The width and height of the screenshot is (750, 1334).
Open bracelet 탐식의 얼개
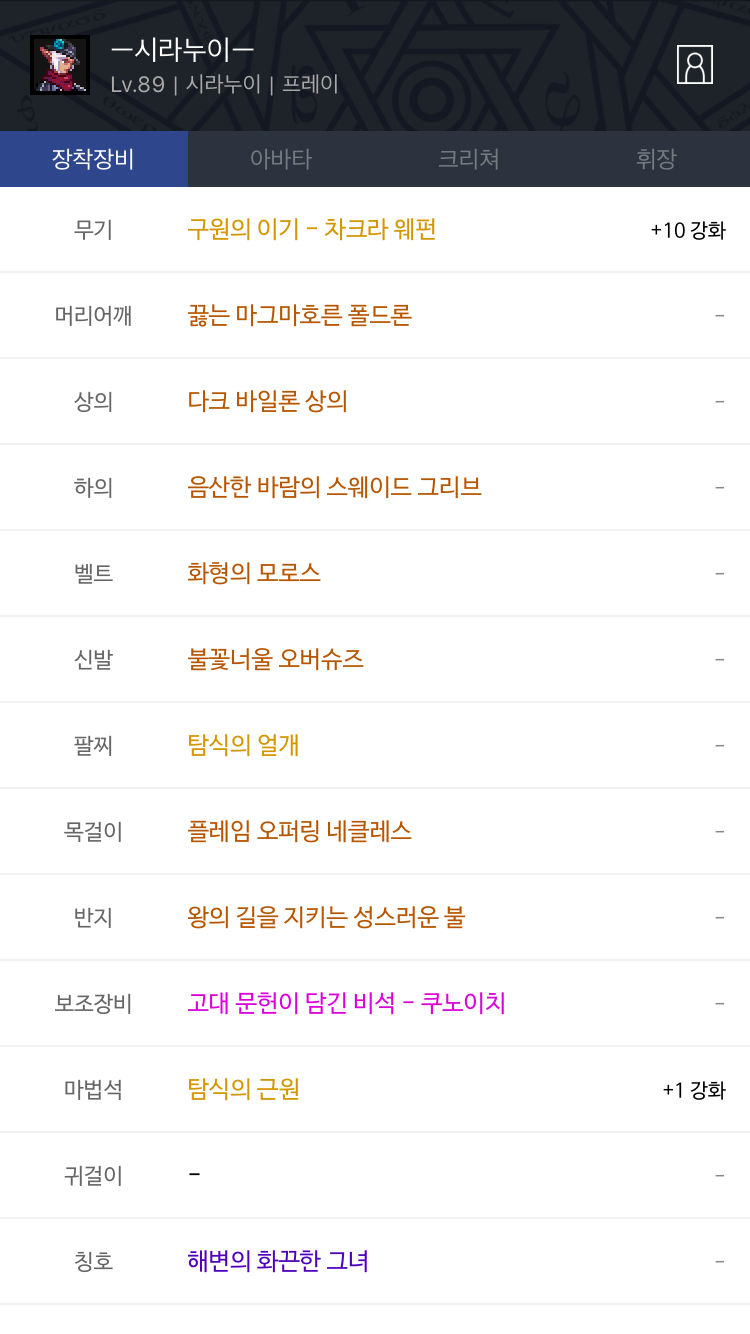coord(244,745)
